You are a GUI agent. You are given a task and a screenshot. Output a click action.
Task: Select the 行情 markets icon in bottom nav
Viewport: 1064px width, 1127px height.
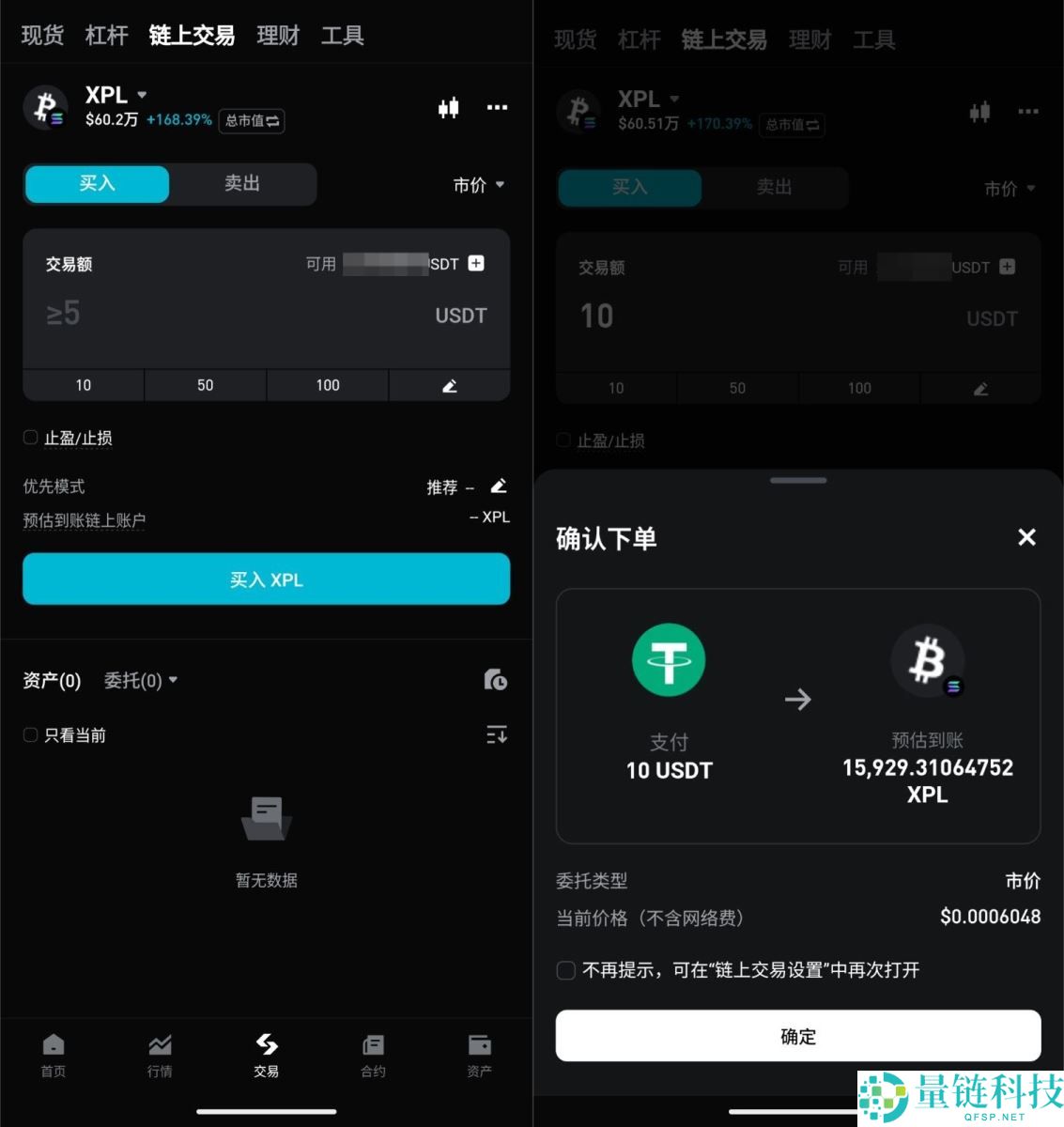pyautogui.click(x=160, y=1052)
